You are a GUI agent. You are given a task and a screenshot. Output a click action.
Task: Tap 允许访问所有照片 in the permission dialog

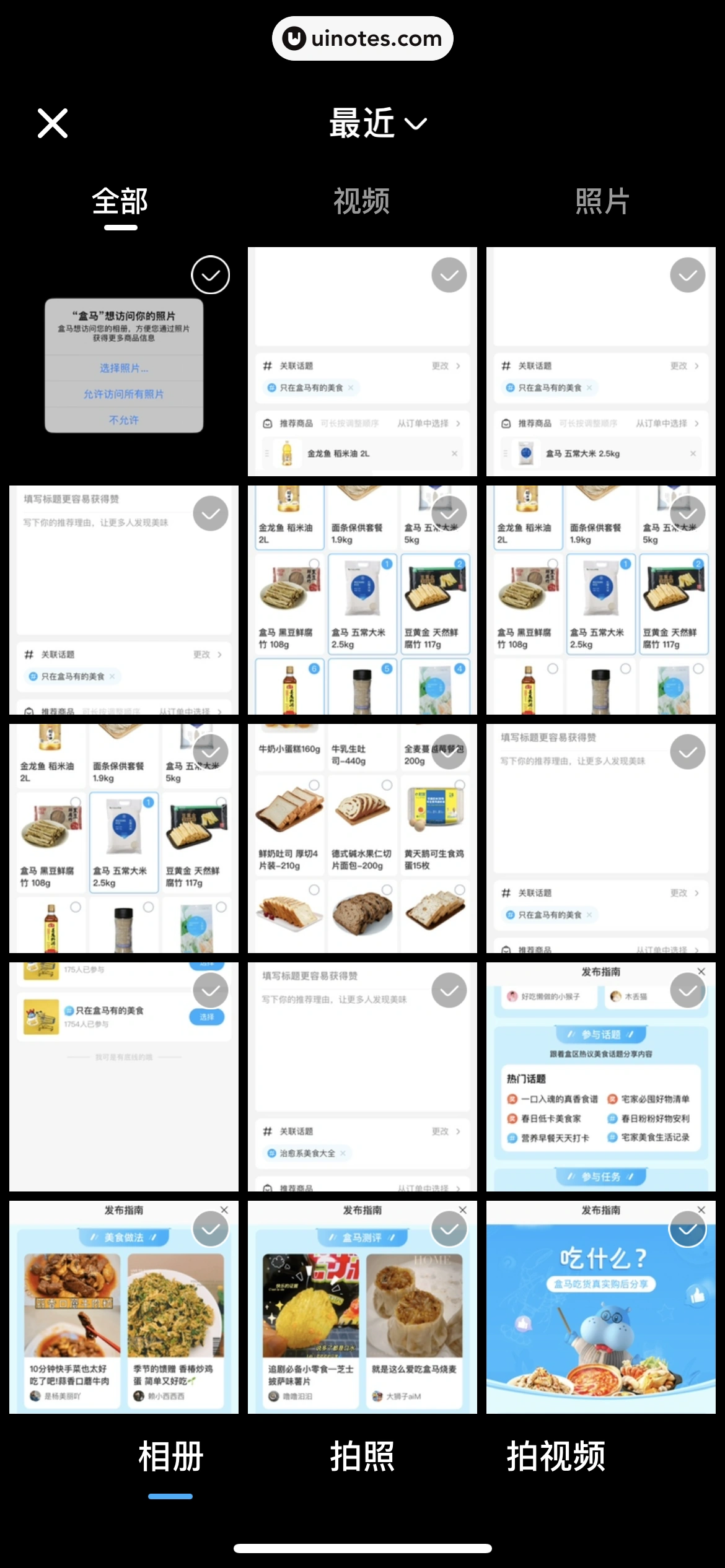123,394
